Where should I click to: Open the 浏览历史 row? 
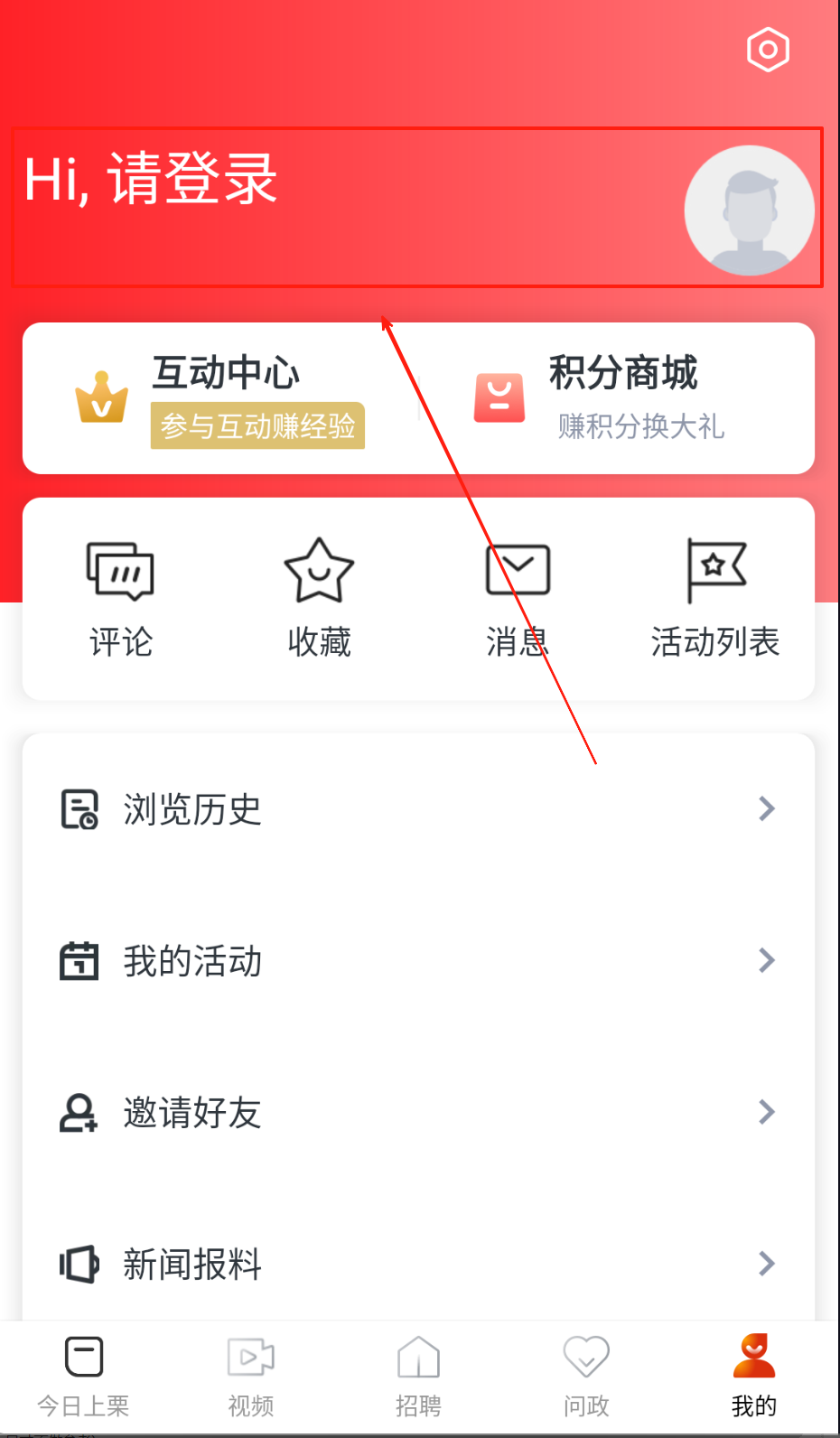418,808
